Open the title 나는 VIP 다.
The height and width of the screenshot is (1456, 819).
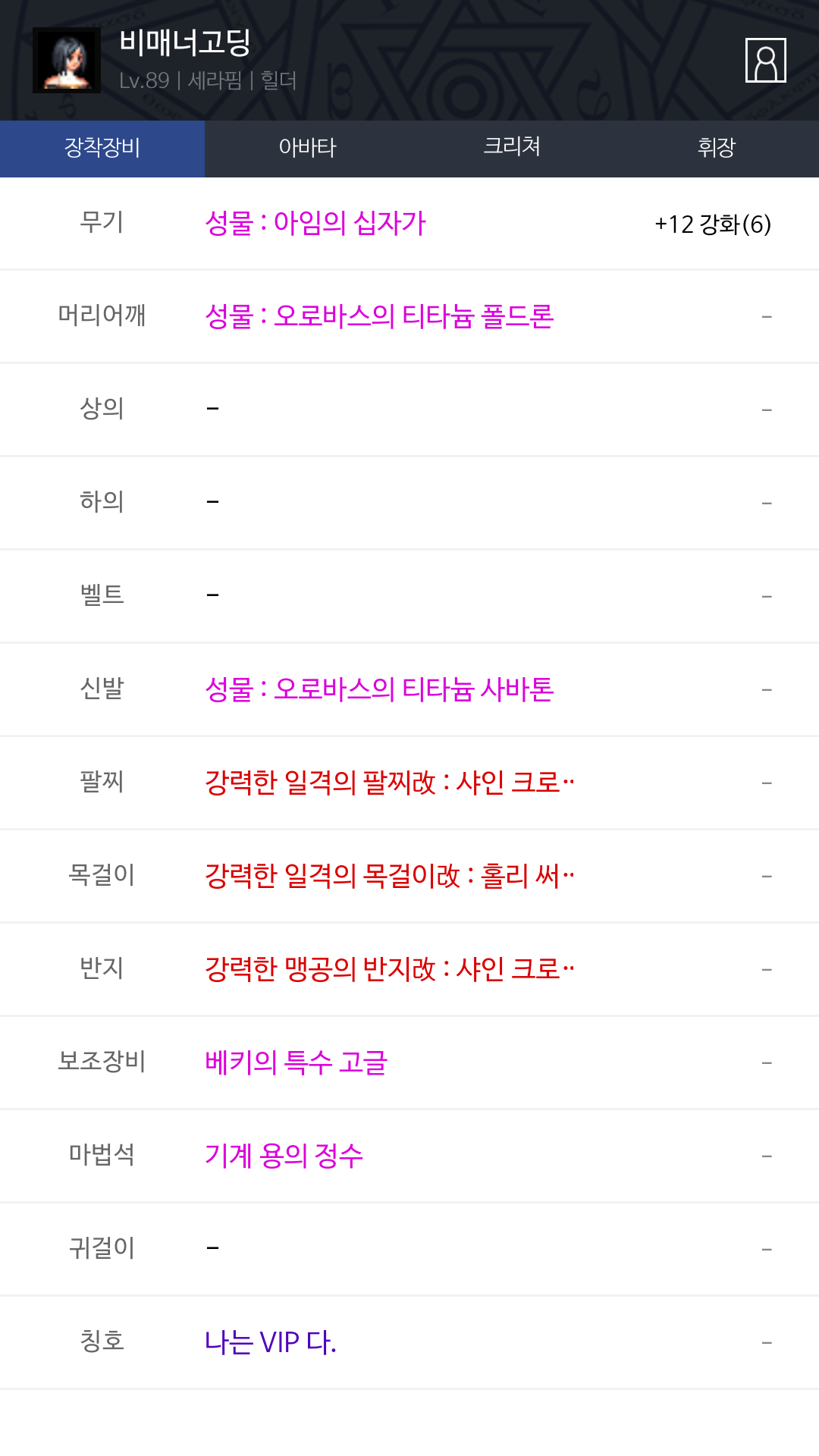pyautogui.click(x=270, y=1342)
